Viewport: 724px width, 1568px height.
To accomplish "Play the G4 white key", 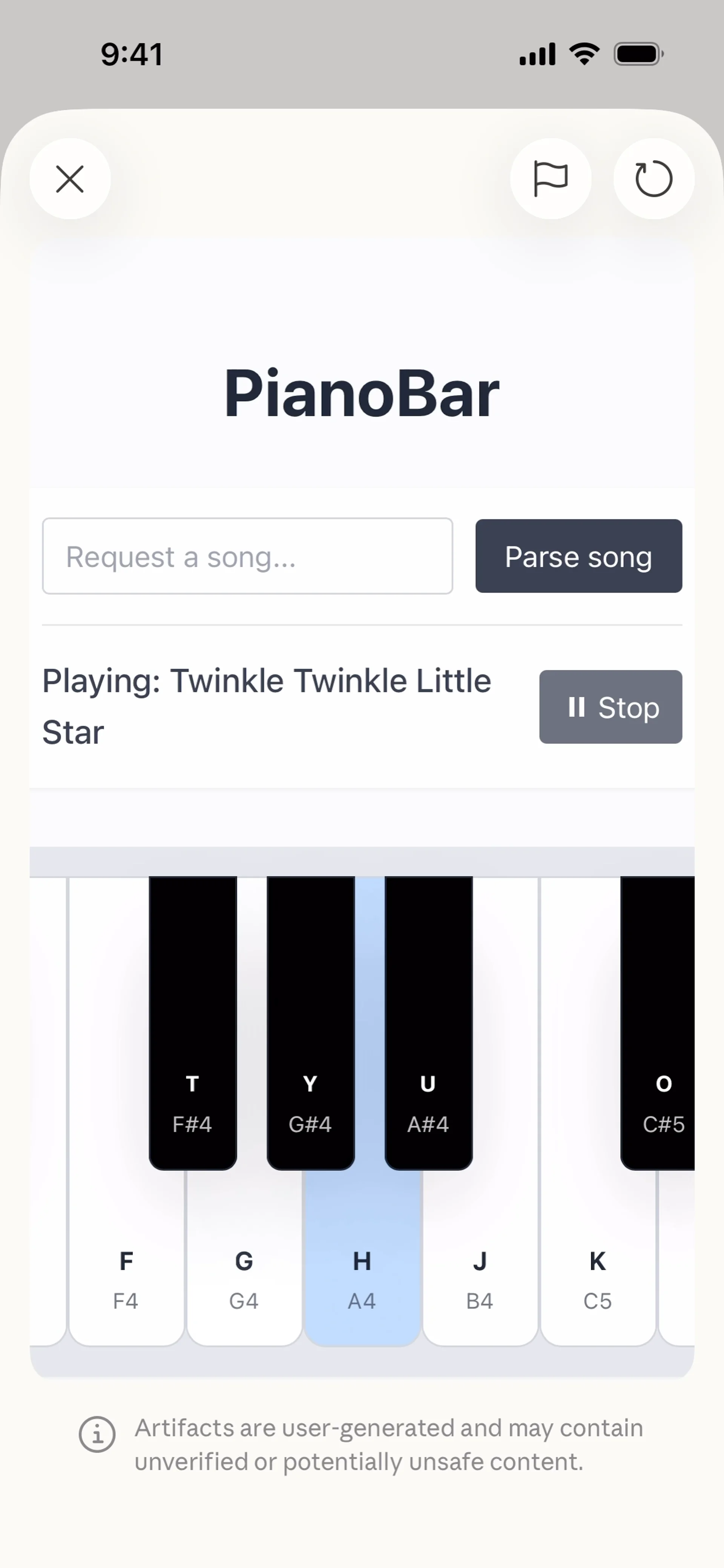I will 244,1266.
